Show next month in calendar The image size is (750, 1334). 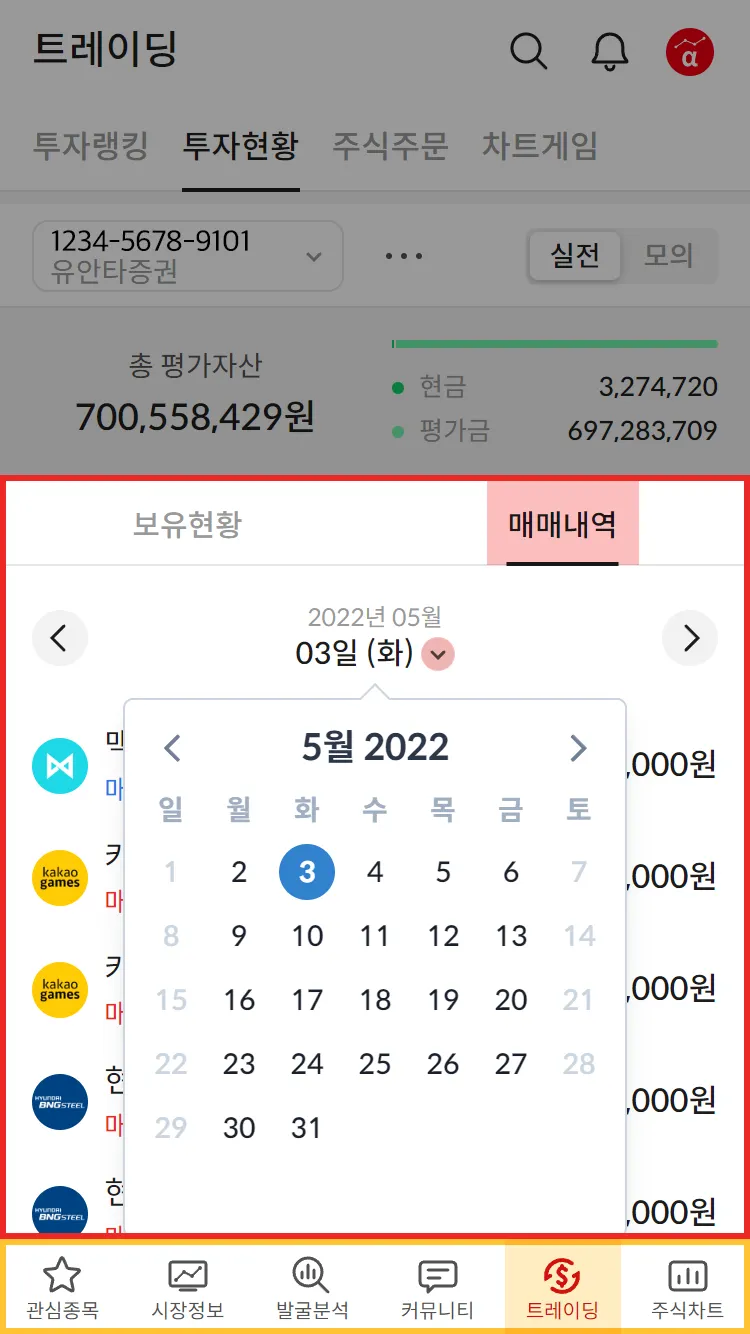click(577, 748)
